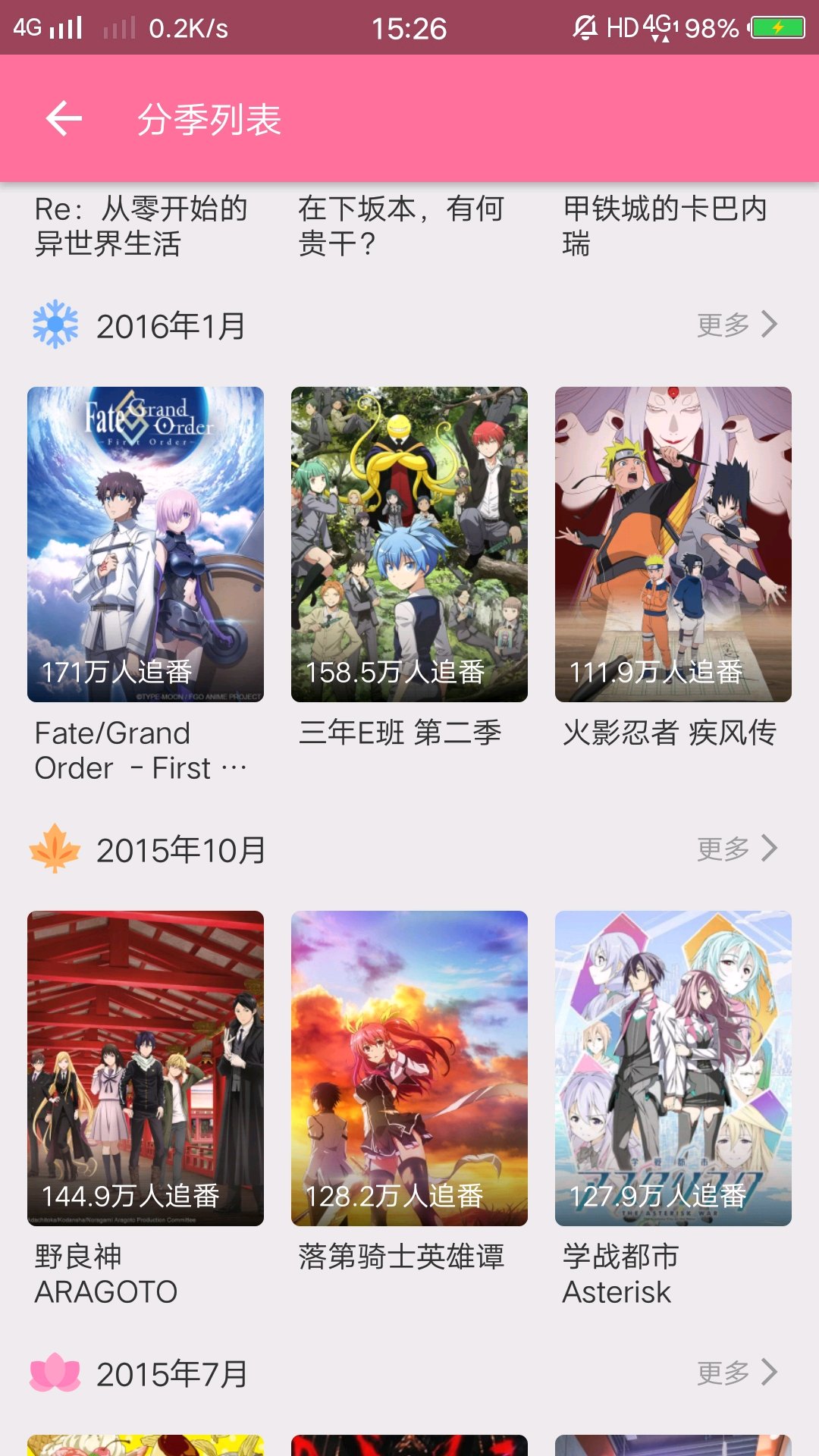819x1456 pixels.
Task: Show more anime from 2016年1月
Action: 736,325
